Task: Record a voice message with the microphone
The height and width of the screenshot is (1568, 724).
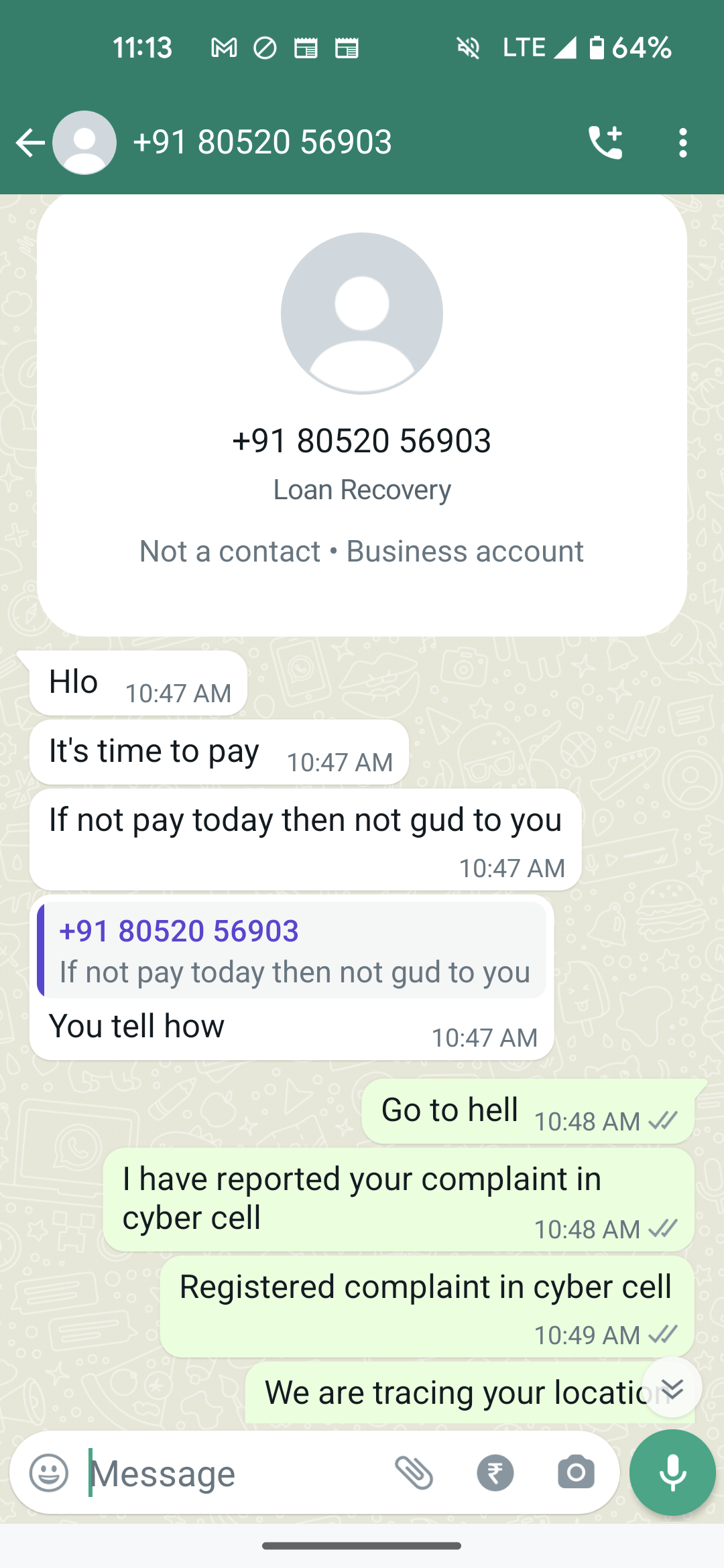Action: point(672,1473)
